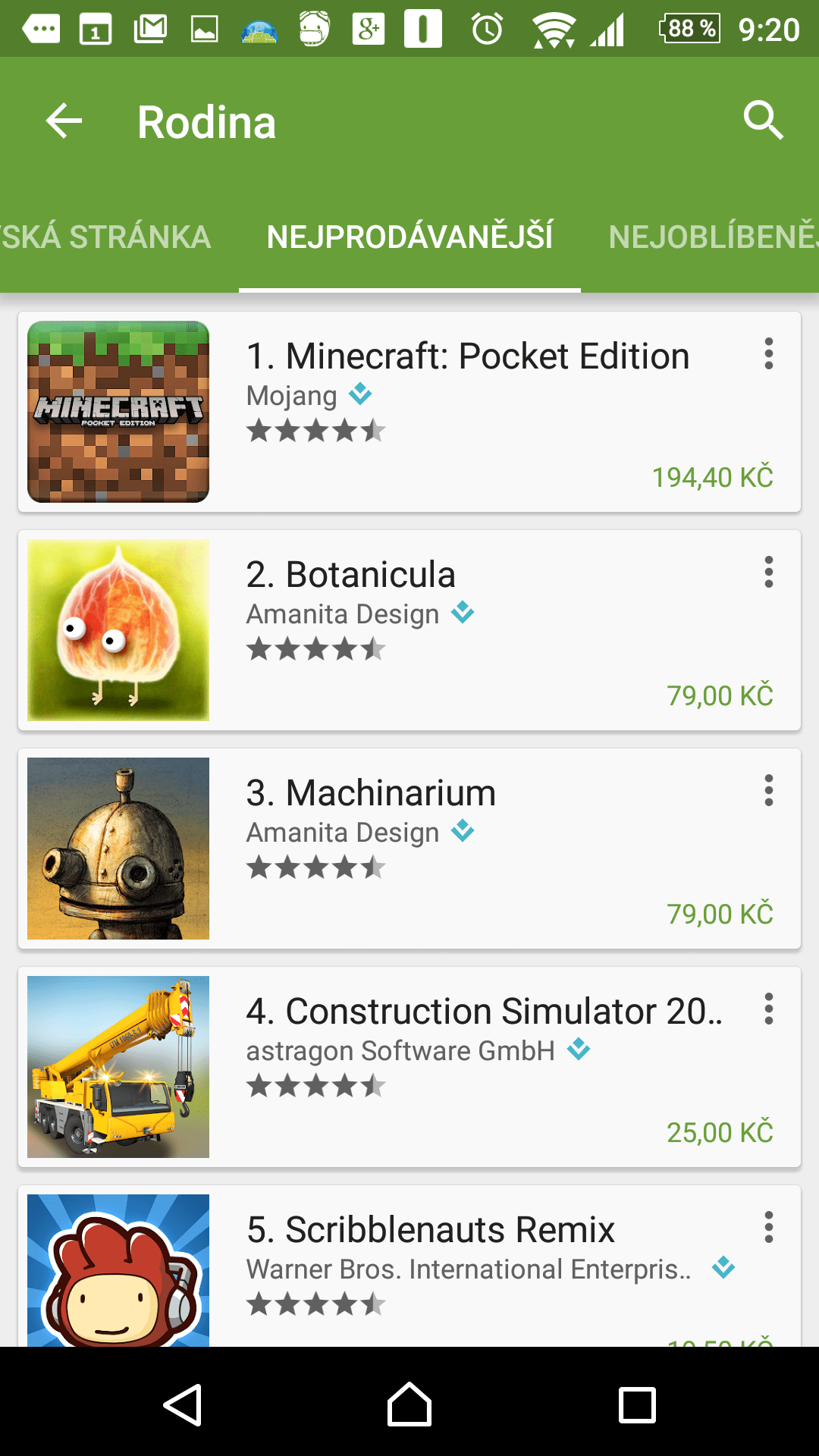
Task: Open overflow menu for Minecraft
Action: (769, 354)
